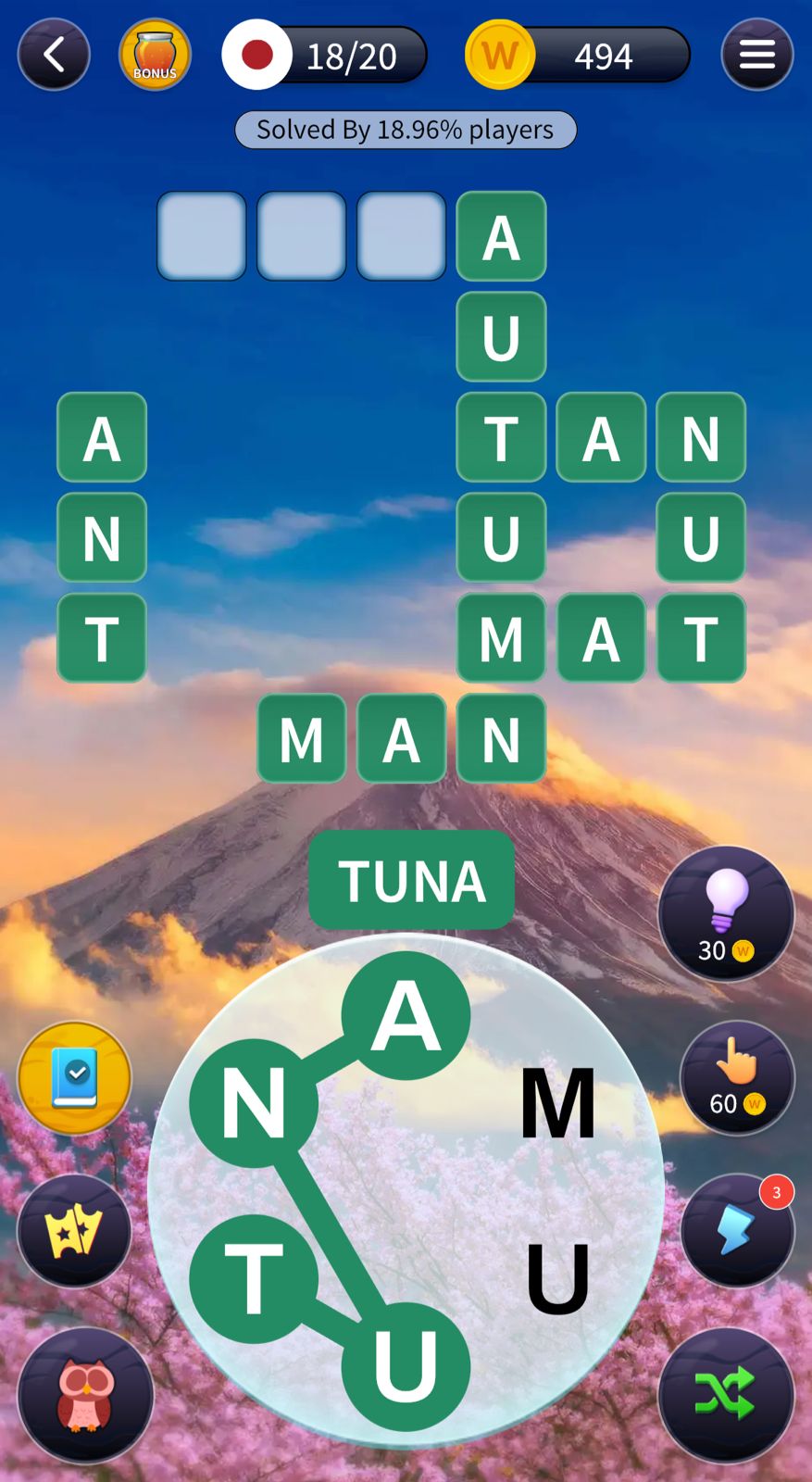Tap the first empty tile of the top word
The height and width of the screenshot is (1482, 812).
(202, 236)
